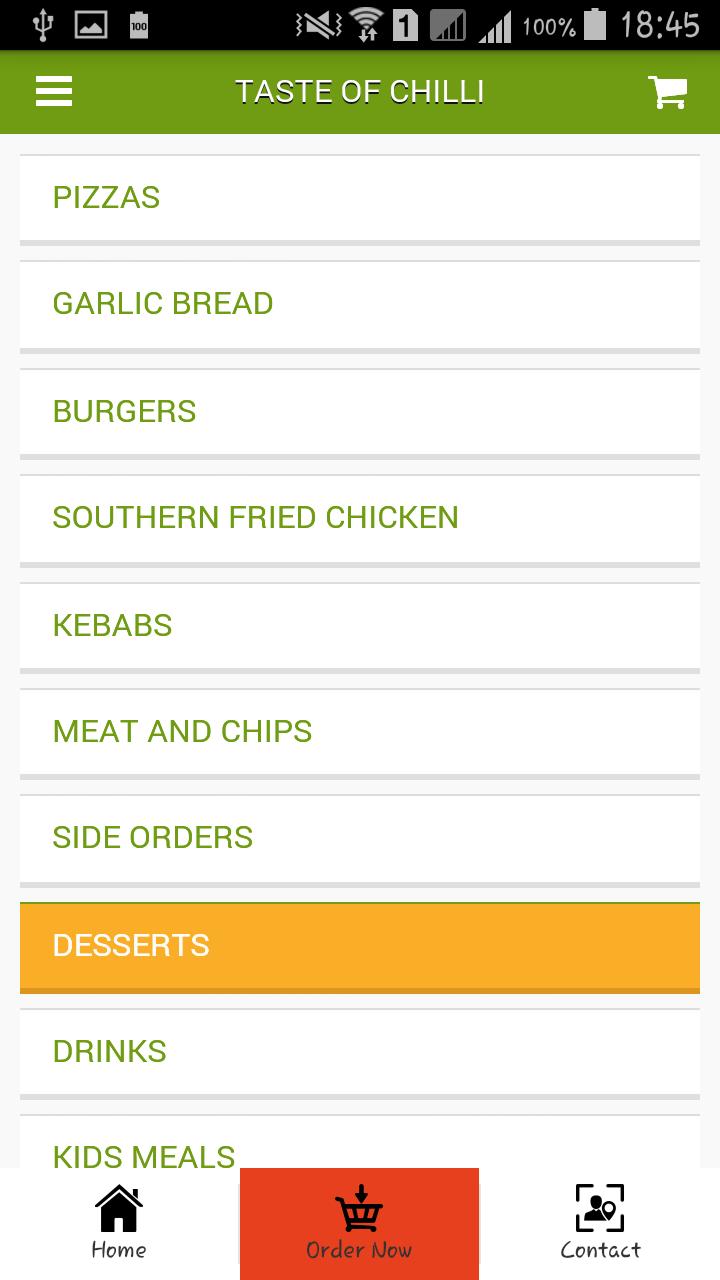Switch to the Order Now tab
Image resolution: width=720 pixels, height=1280 pixels.
359,1223
